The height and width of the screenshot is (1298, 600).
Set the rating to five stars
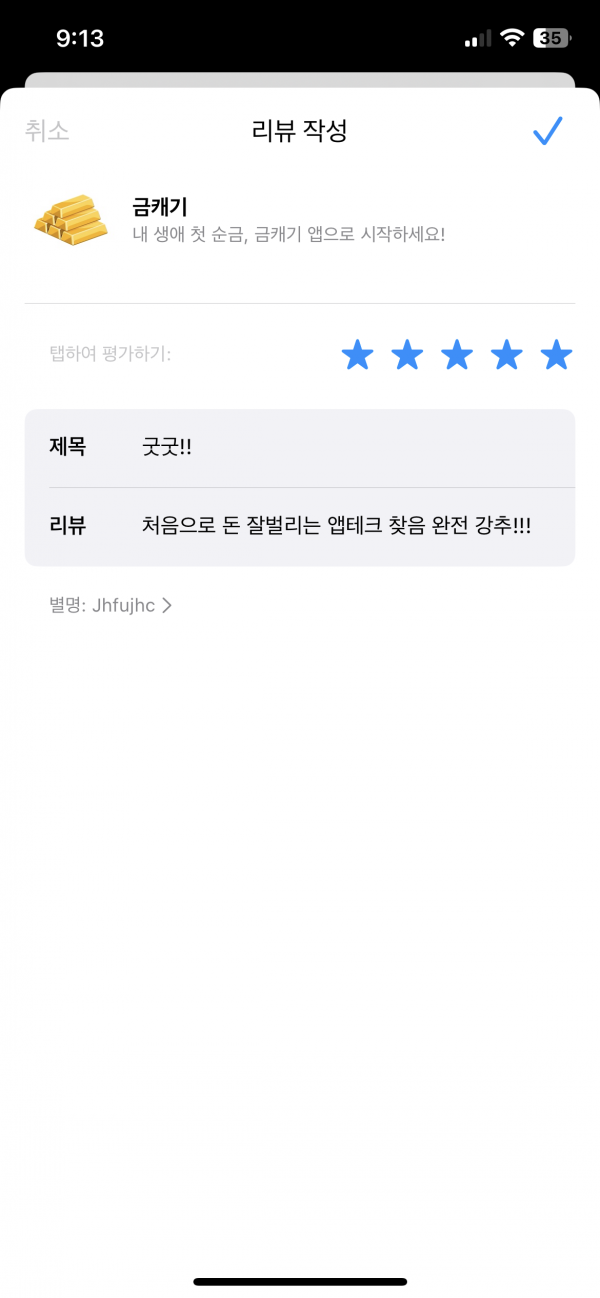[556, 354]
